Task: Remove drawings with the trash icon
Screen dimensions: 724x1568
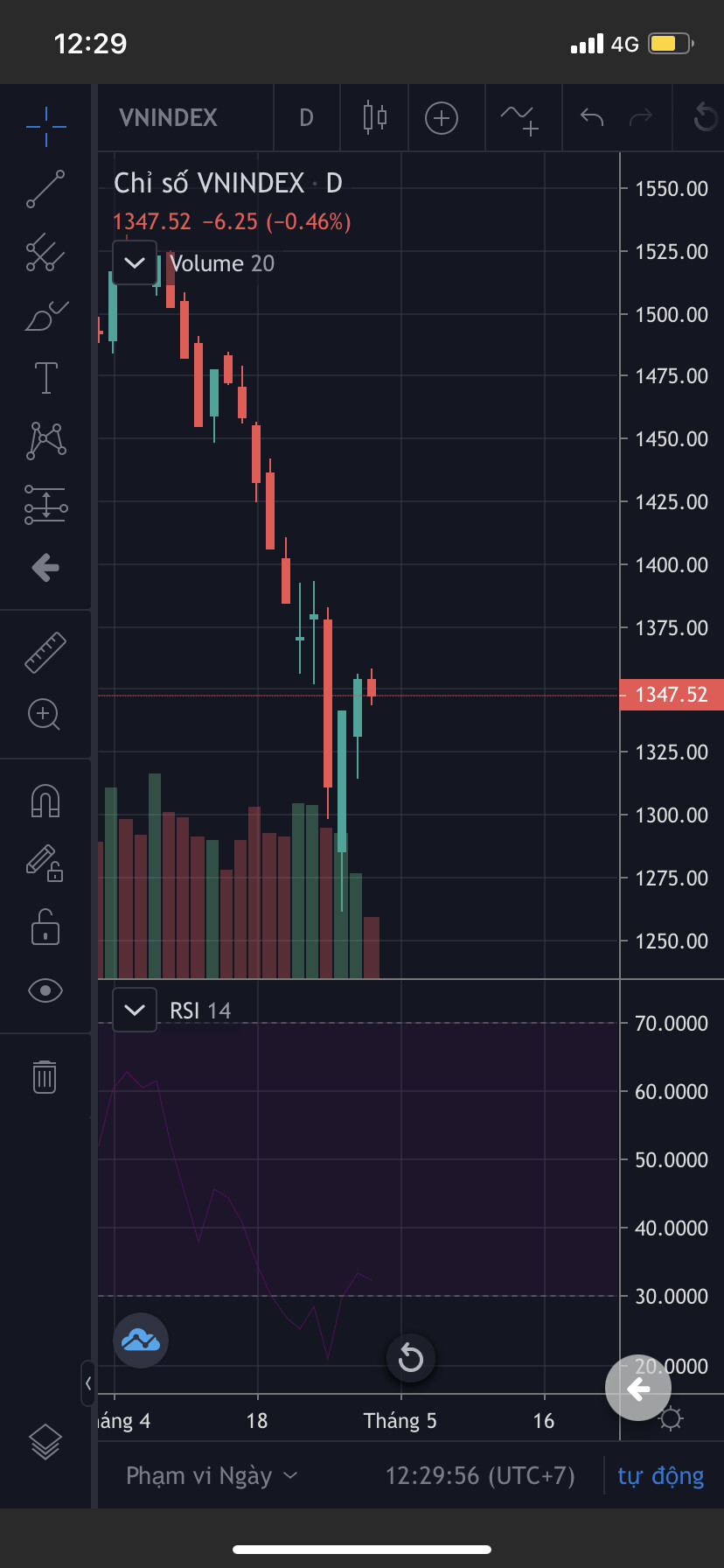Action: [45, 1076]
